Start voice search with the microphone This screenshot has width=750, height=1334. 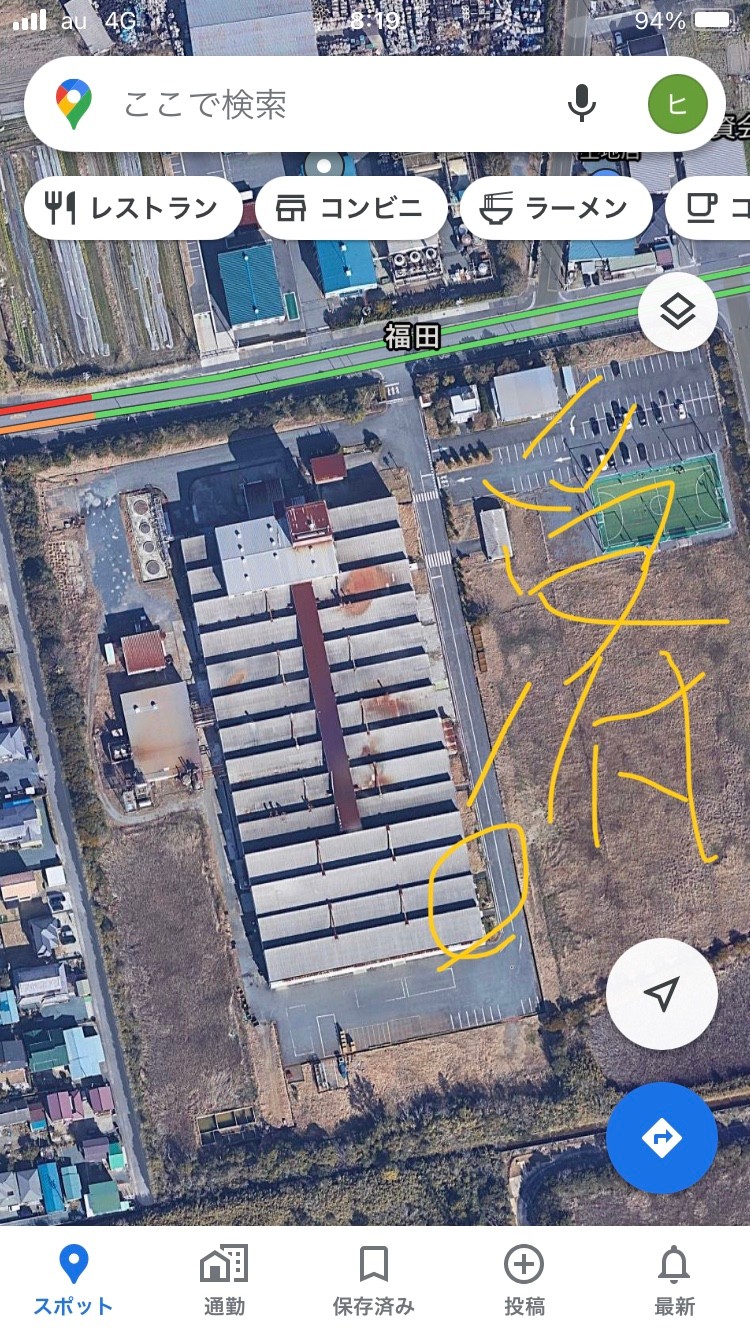[x=582, y=104]
